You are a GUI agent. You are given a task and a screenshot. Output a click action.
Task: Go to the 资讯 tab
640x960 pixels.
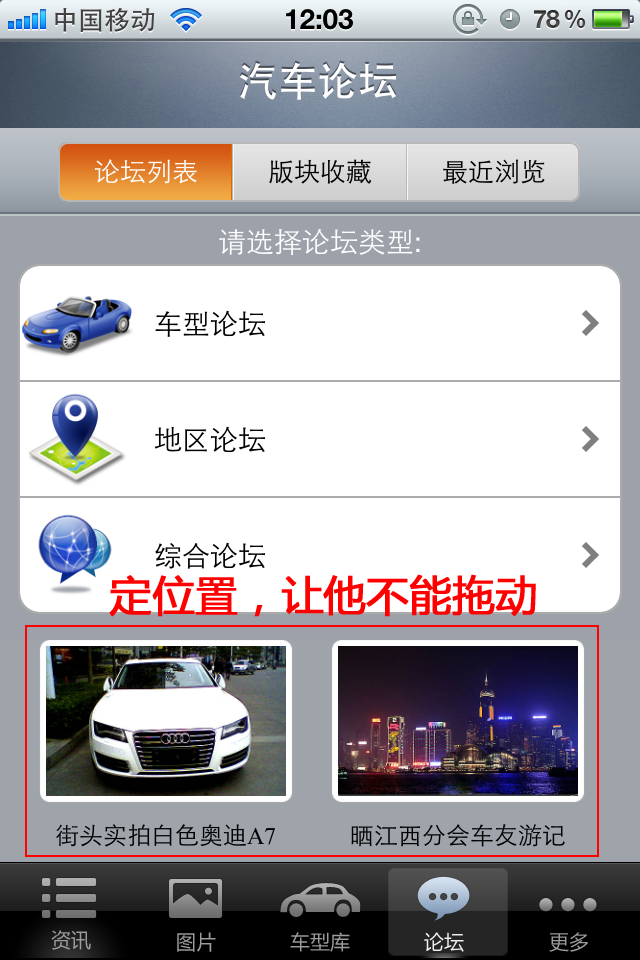coord(70,912)
